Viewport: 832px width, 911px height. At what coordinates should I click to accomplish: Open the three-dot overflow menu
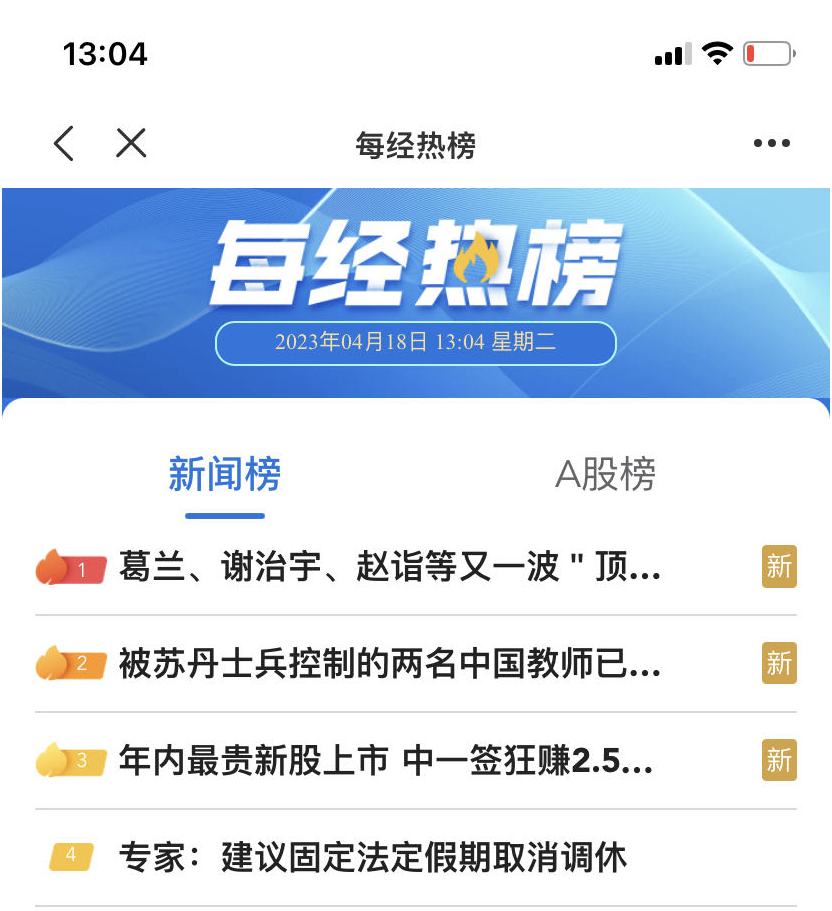[x=771, y=144]
